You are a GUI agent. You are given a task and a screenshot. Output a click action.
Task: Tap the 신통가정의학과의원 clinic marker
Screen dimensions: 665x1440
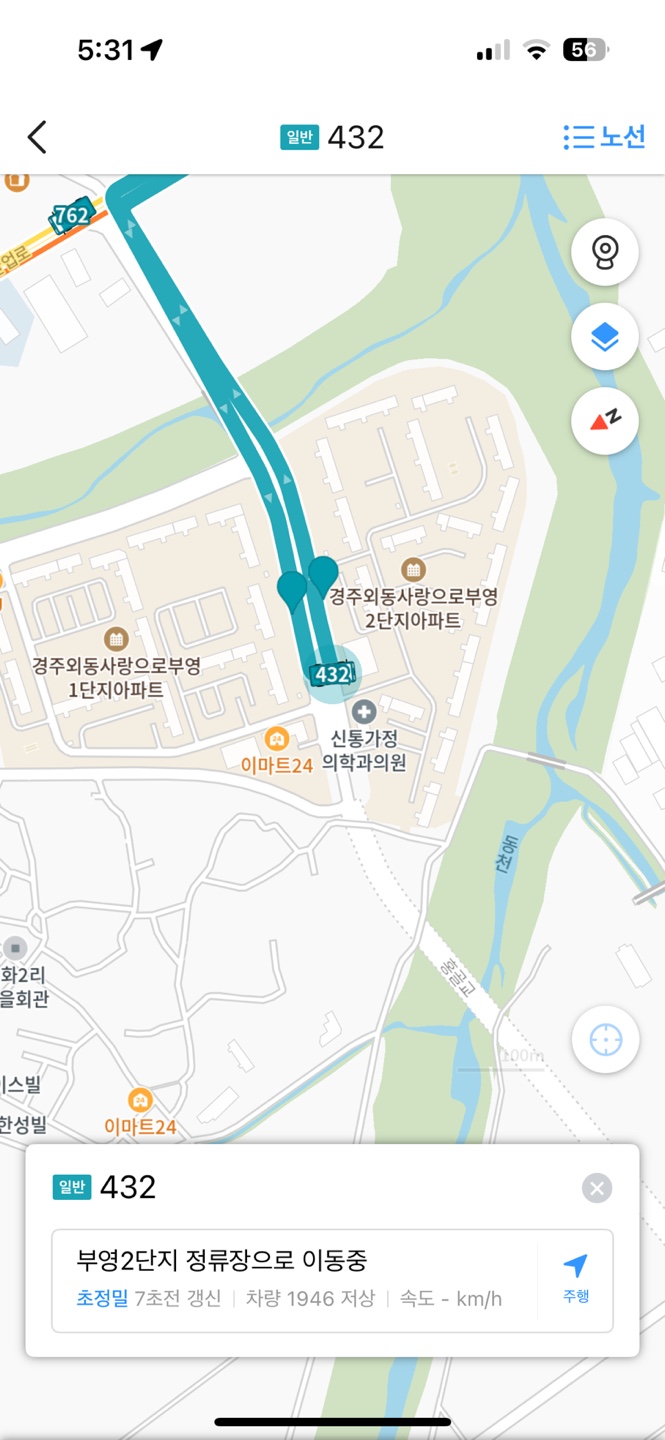(363, 712)
